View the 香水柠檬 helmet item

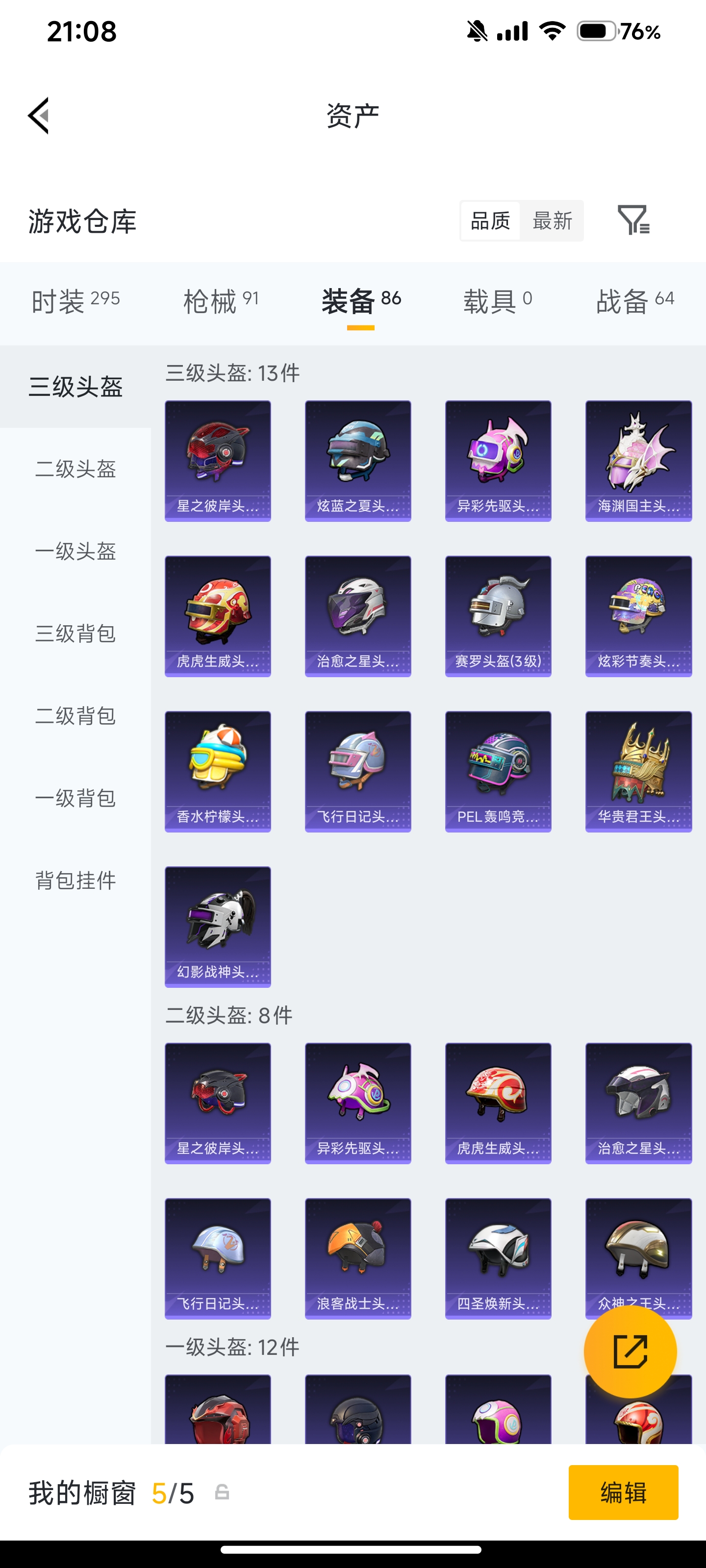(218, 771)
